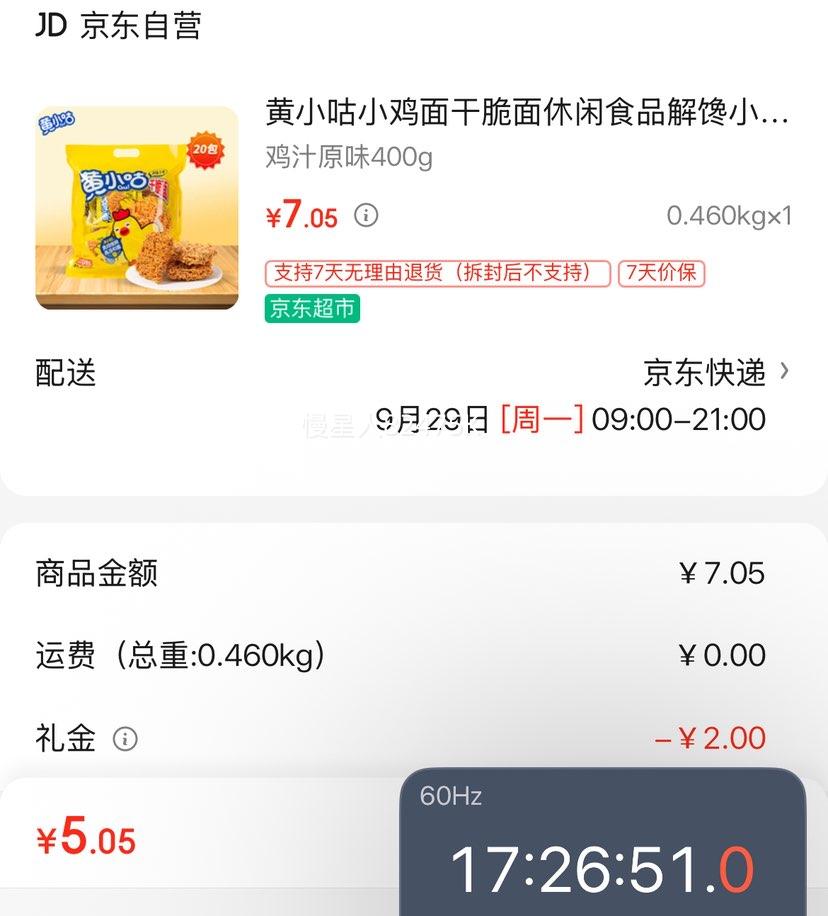Image resolution: width=828 pixels, height=916 pixels.
Task: Click the 7天价保 tag
Action: click(x=662, y=273)
